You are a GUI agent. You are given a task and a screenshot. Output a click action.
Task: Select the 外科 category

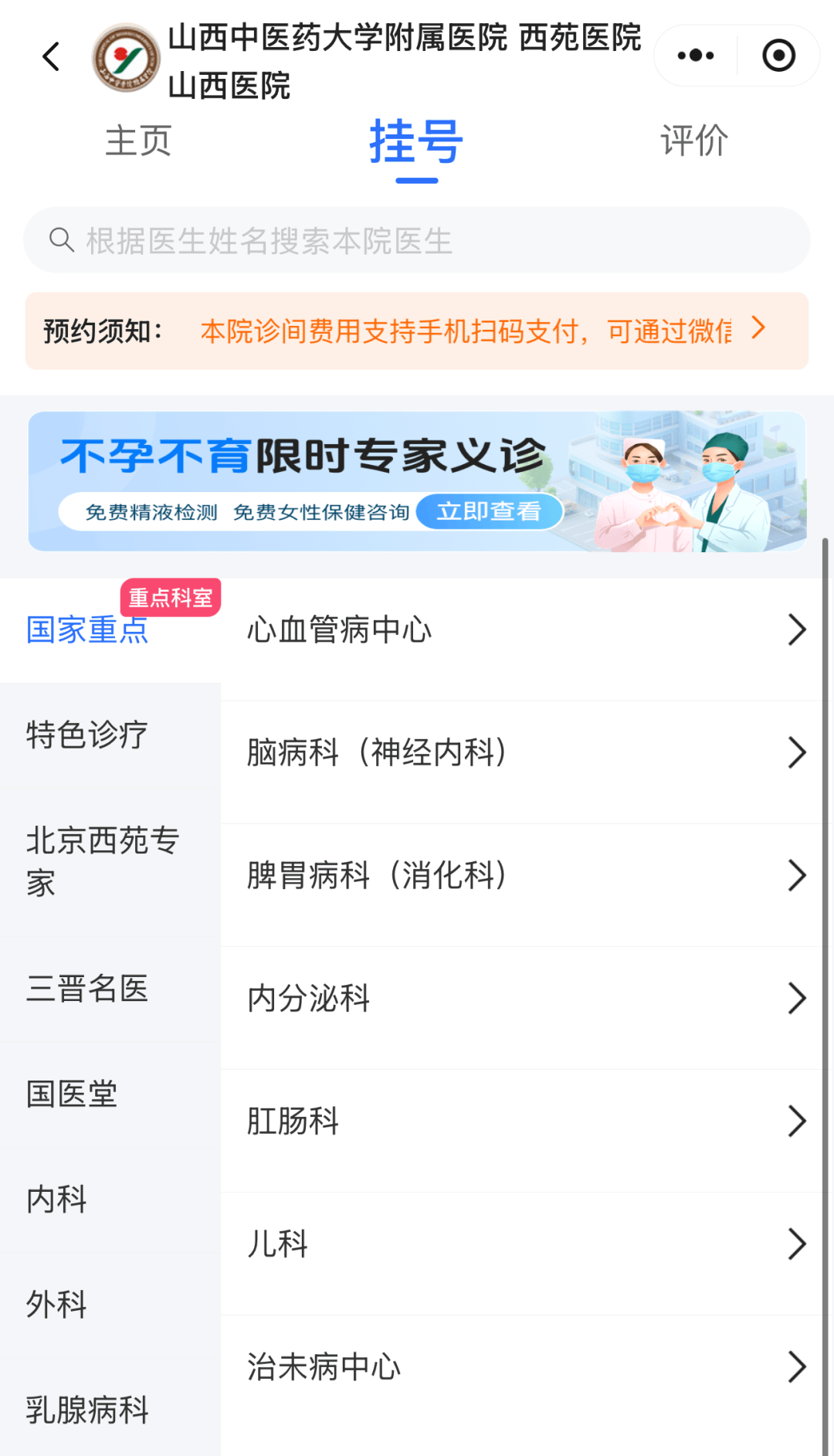coord(56,1305)
